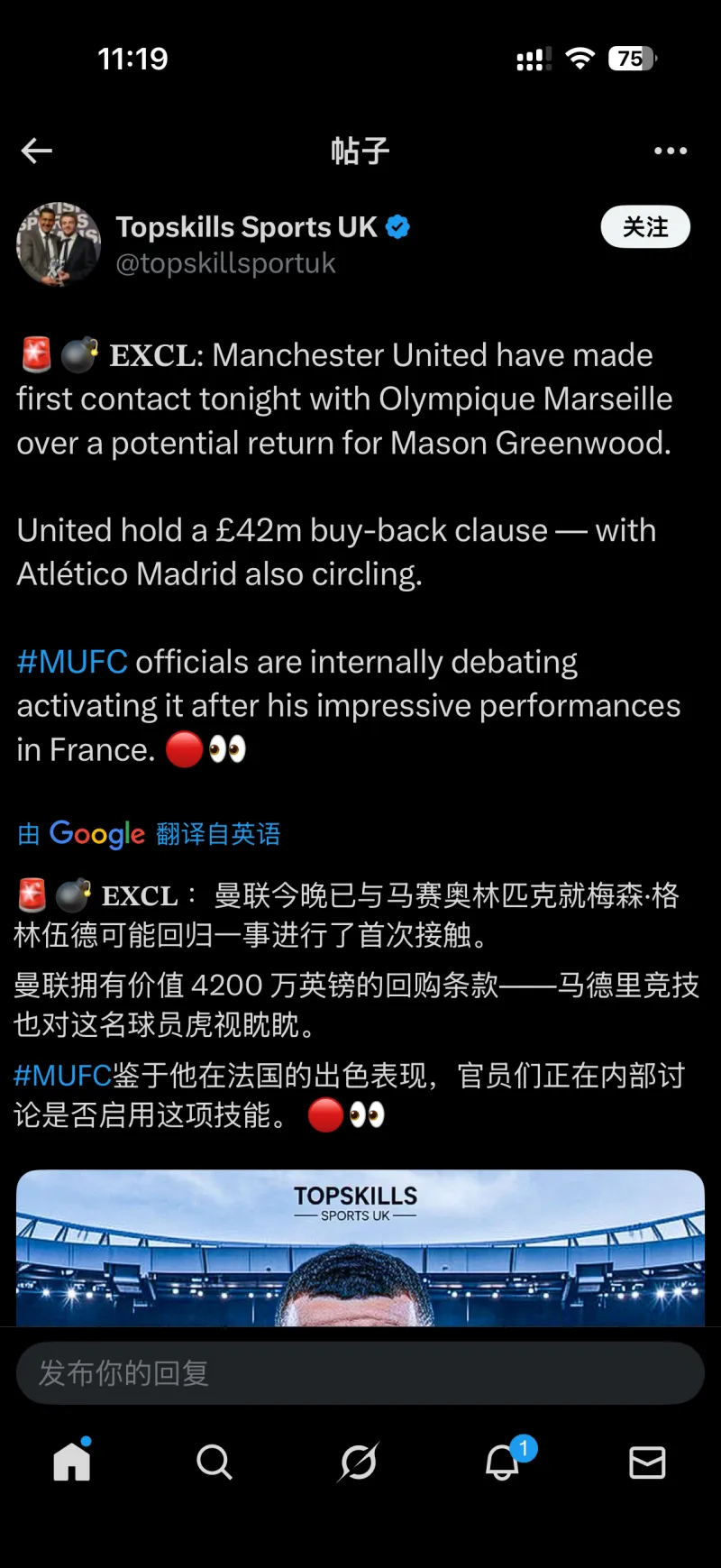This screenshot has width=721, height=1568.
Task: Open the #MUFC hashtag in the English post
Action: tap(72, 662)
